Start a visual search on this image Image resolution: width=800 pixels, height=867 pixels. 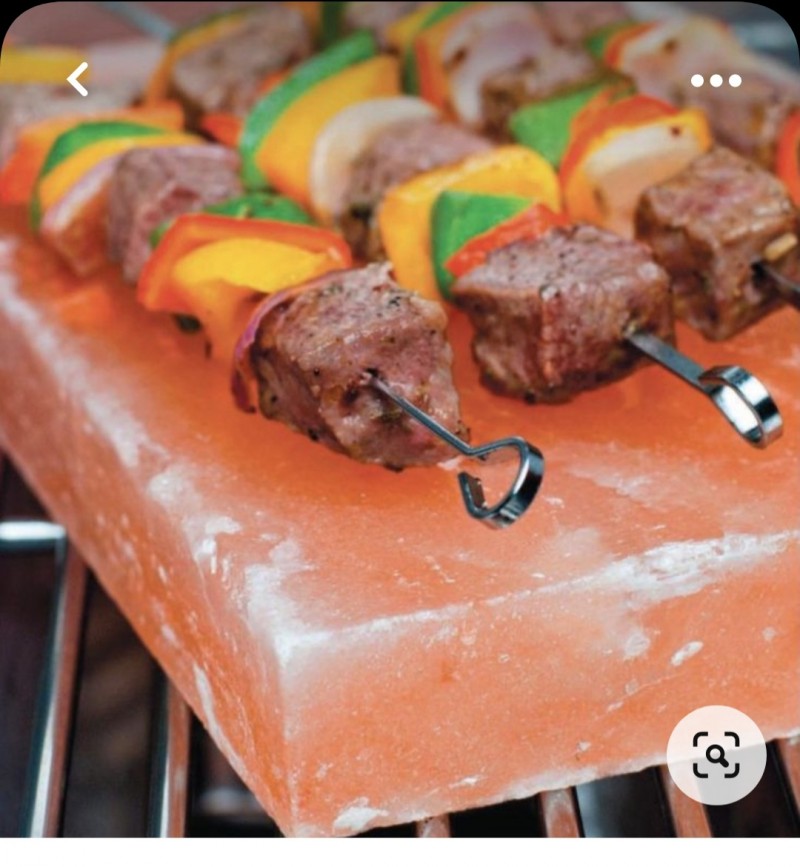(716, 756)
